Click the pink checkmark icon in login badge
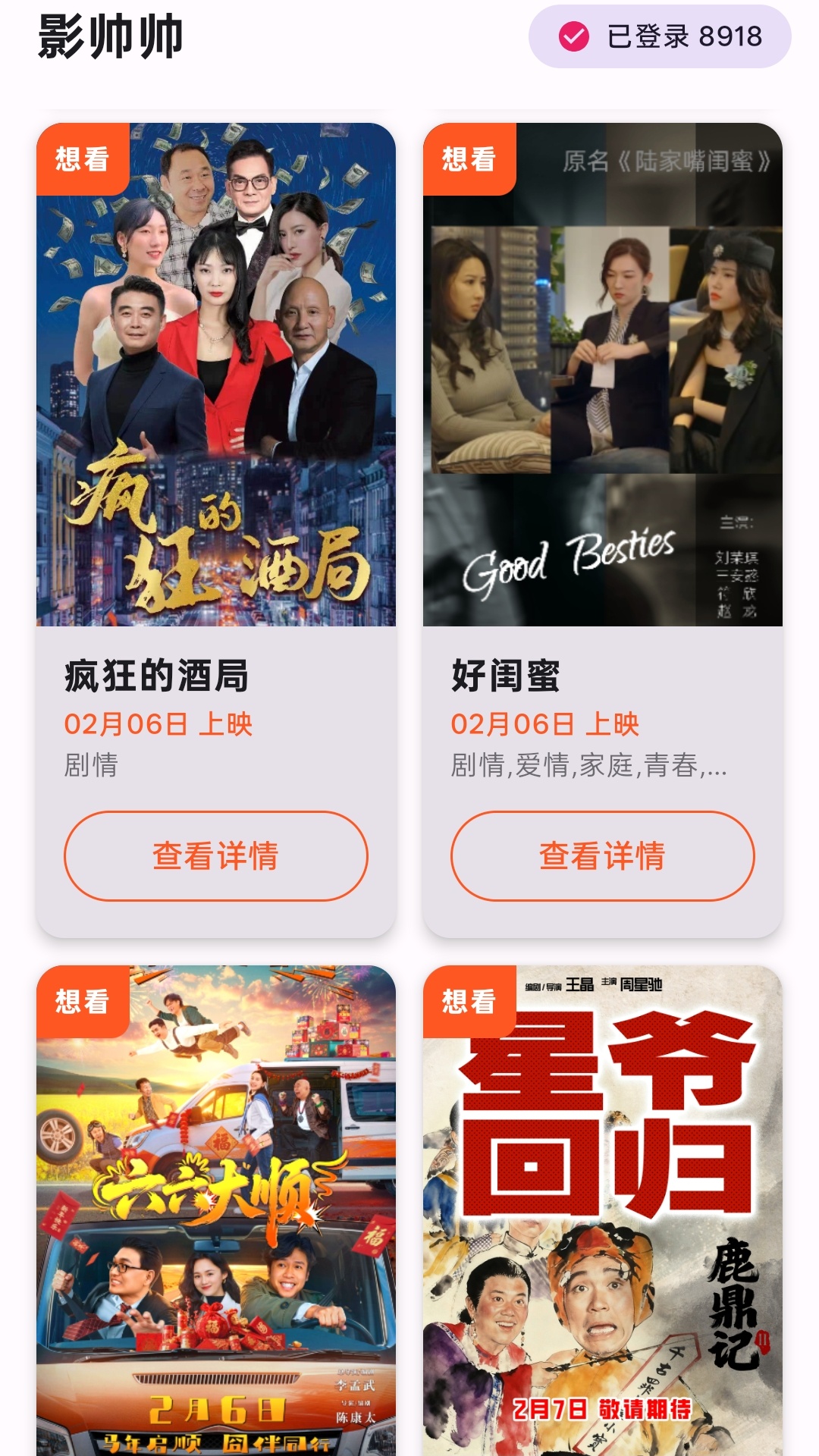This screenshot has height=1456, width=819. pyautogui.click(x=574, y=36)
